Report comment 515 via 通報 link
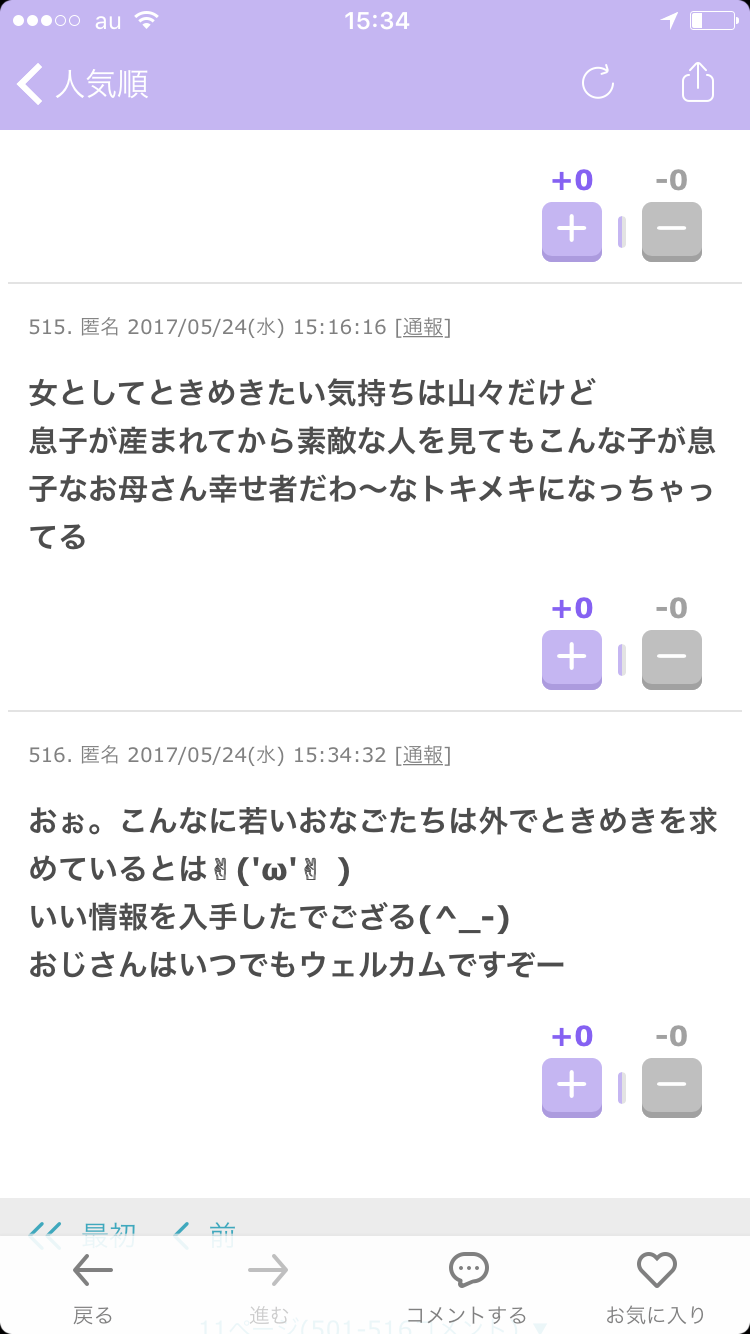Image resolution: width=750 pixels, height=1334 pixels. click(x=423, y=327)
